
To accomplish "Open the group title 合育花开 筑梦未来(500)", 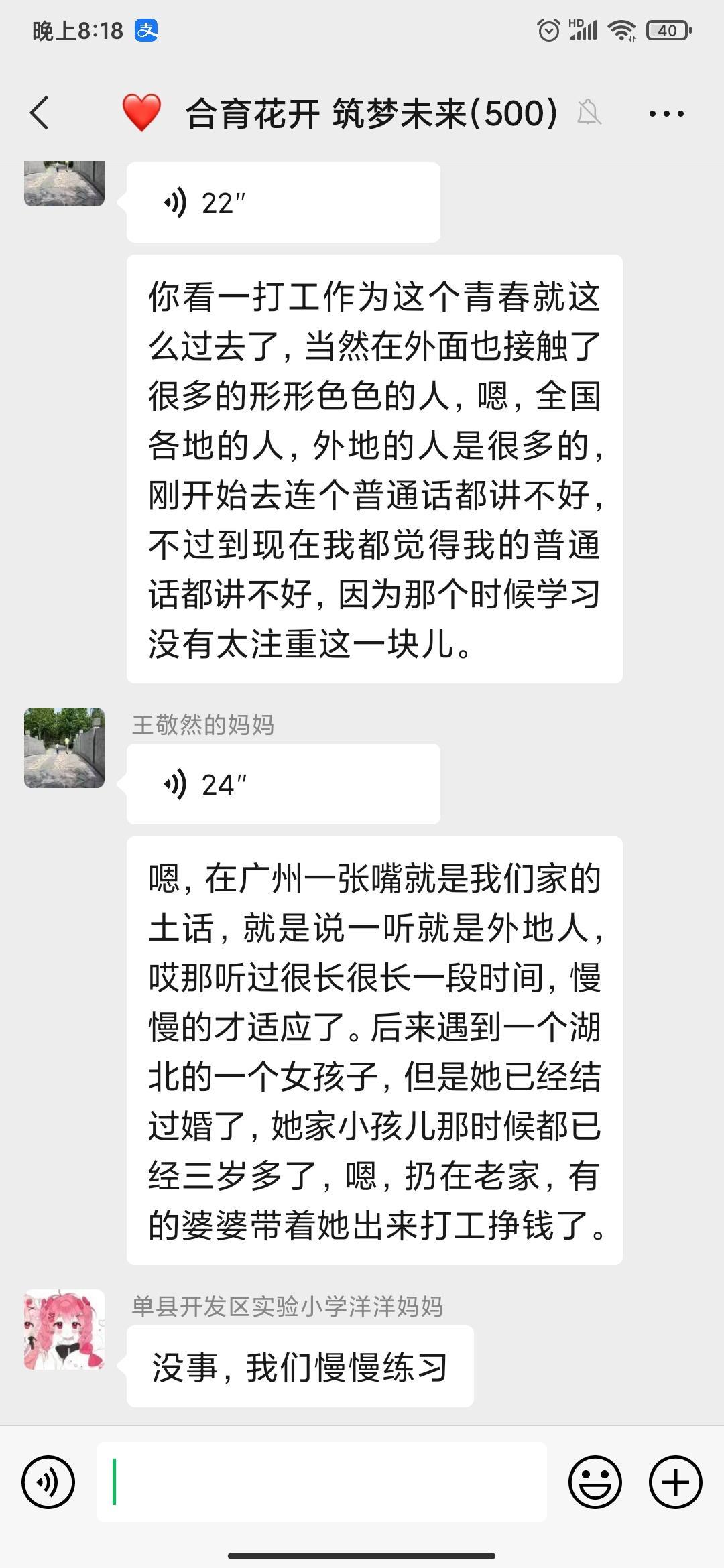I will (371, 113).
